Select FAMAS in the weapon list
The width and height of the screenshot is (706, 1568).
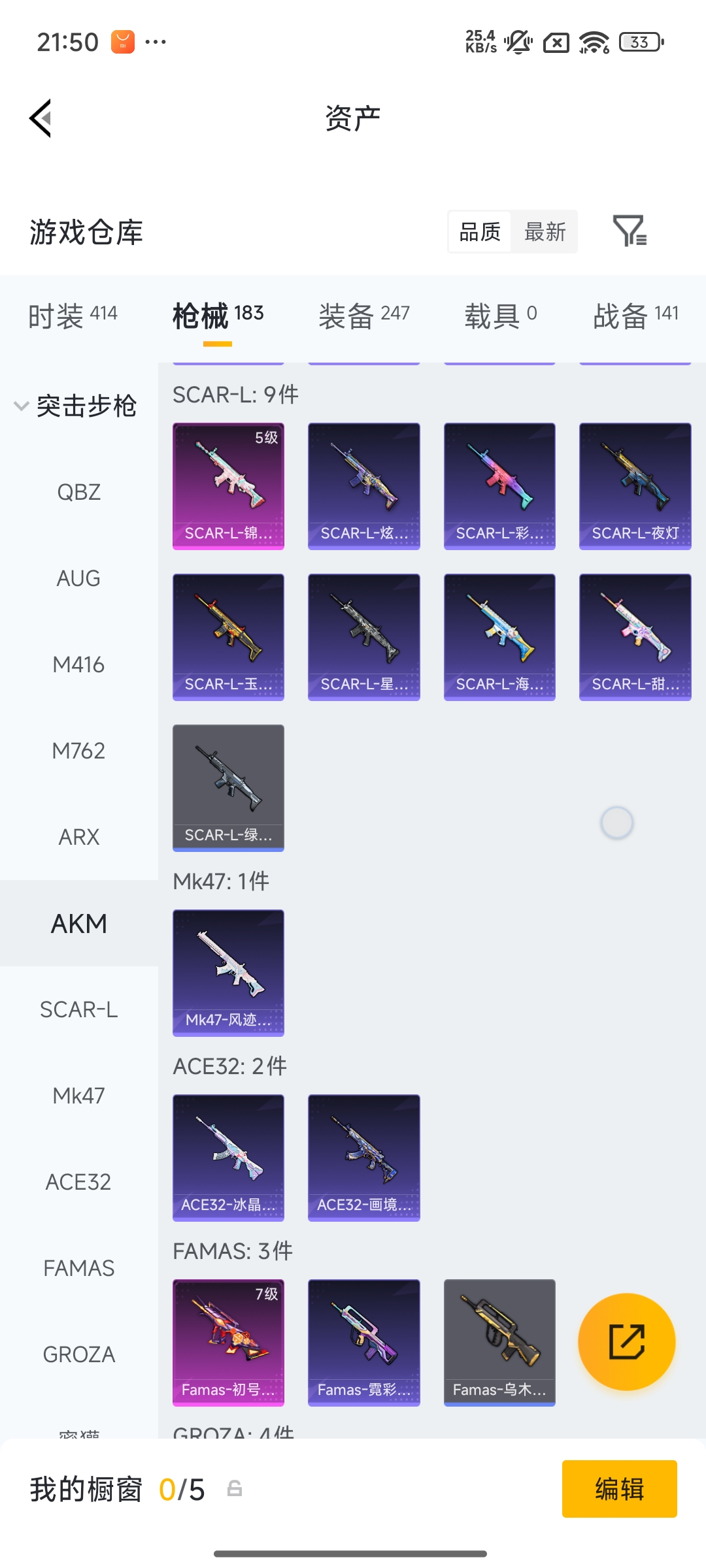pos(78,1268)
